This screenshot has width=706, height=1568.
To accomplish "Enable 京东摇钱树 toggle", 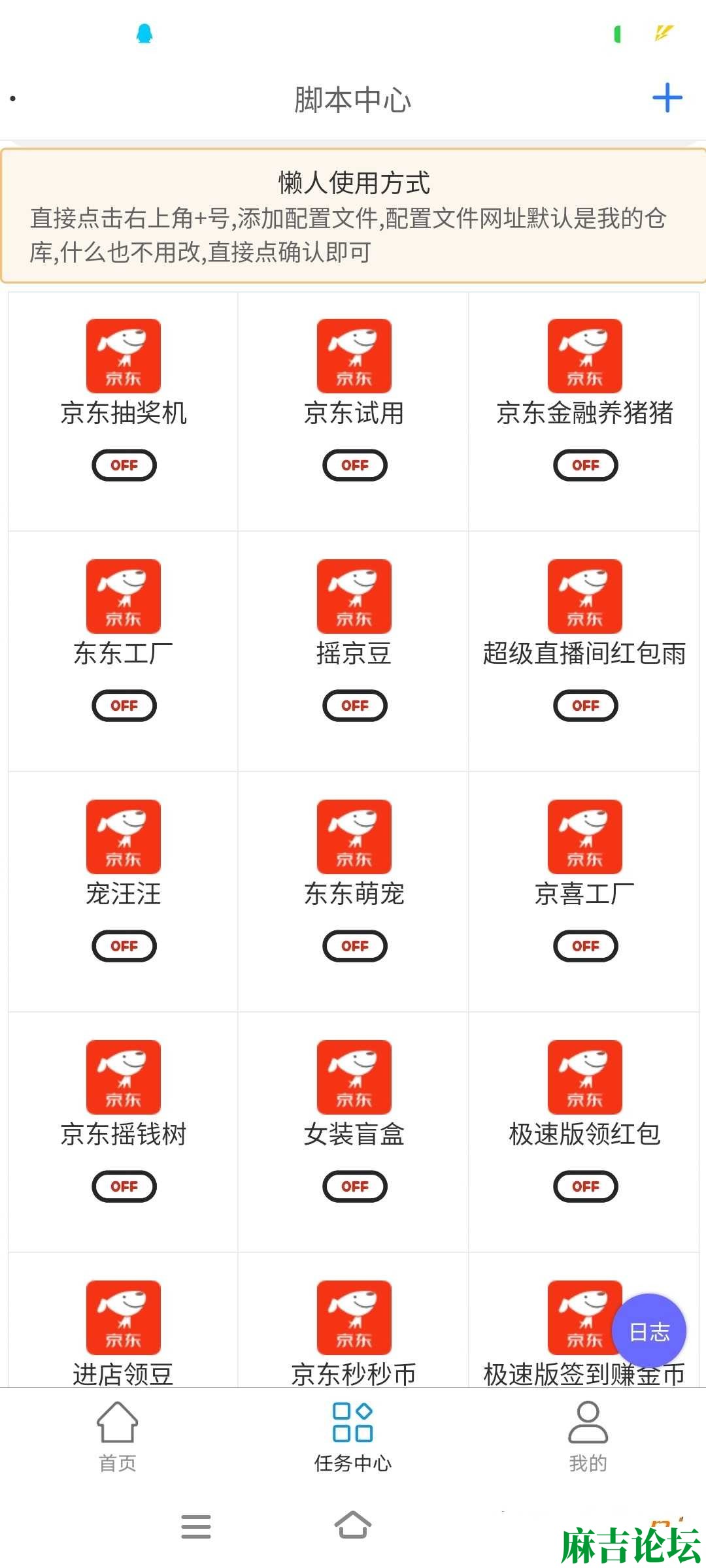I will click(124, 1186).
